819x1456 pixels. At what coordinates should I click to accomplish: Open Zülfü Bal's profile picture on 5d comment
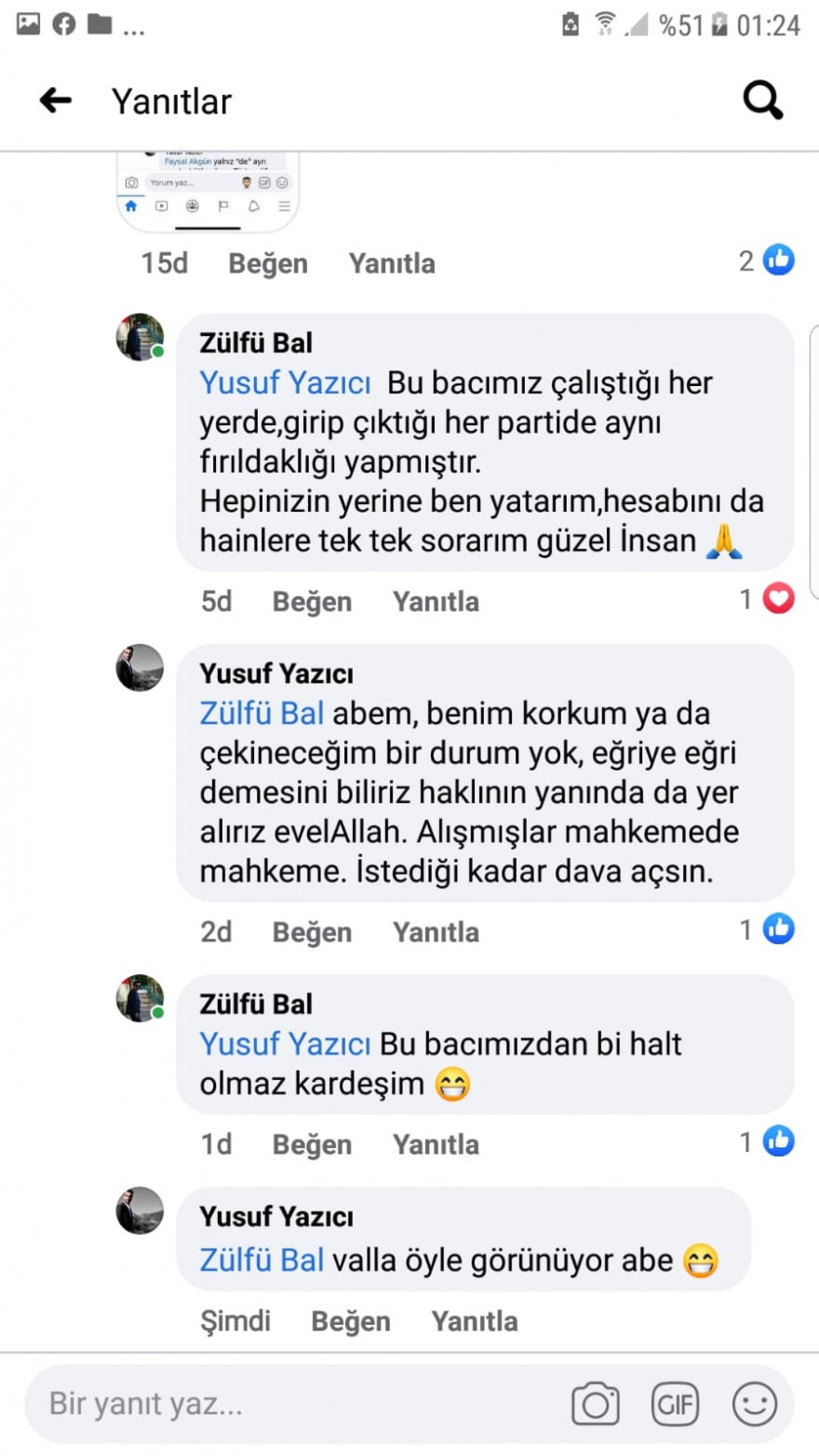[x=140, y=337]
